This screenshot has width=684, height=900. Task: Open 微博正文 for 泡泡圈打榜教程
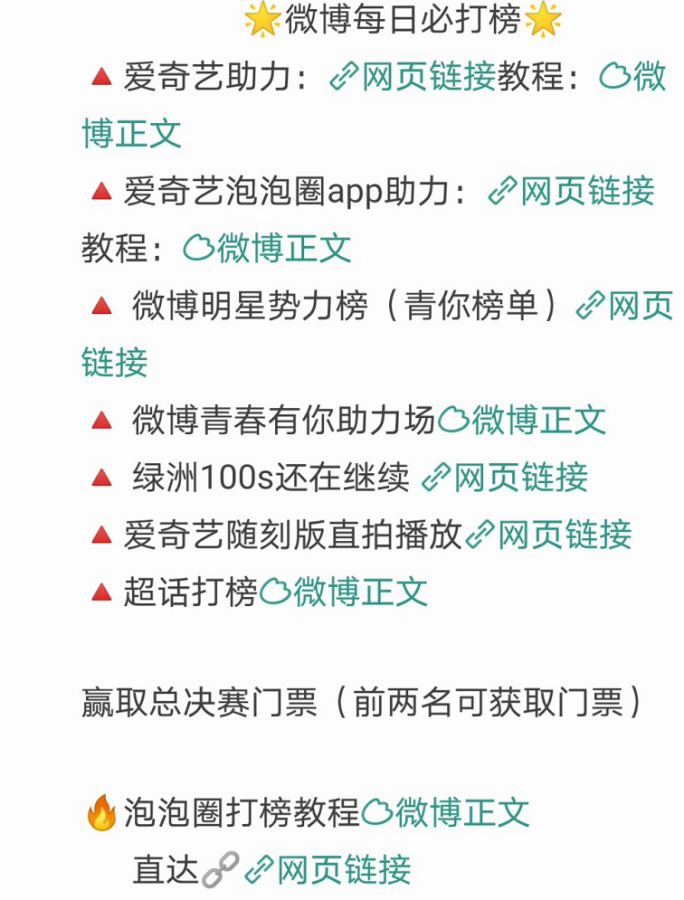click(445, 812)
